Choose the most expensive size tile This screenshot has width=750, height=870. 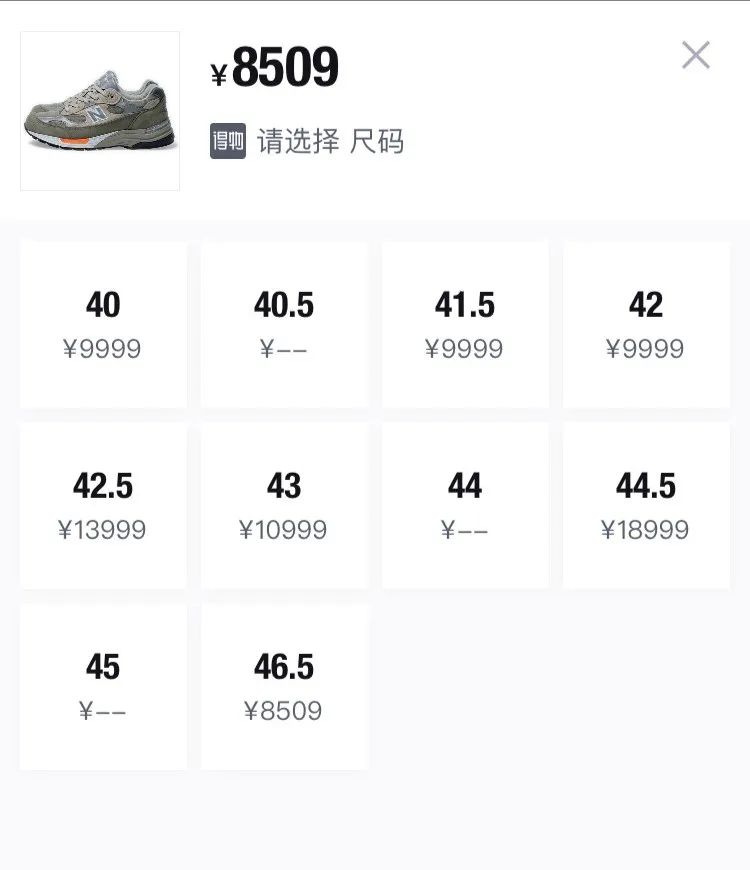click(x=646, y=505)
